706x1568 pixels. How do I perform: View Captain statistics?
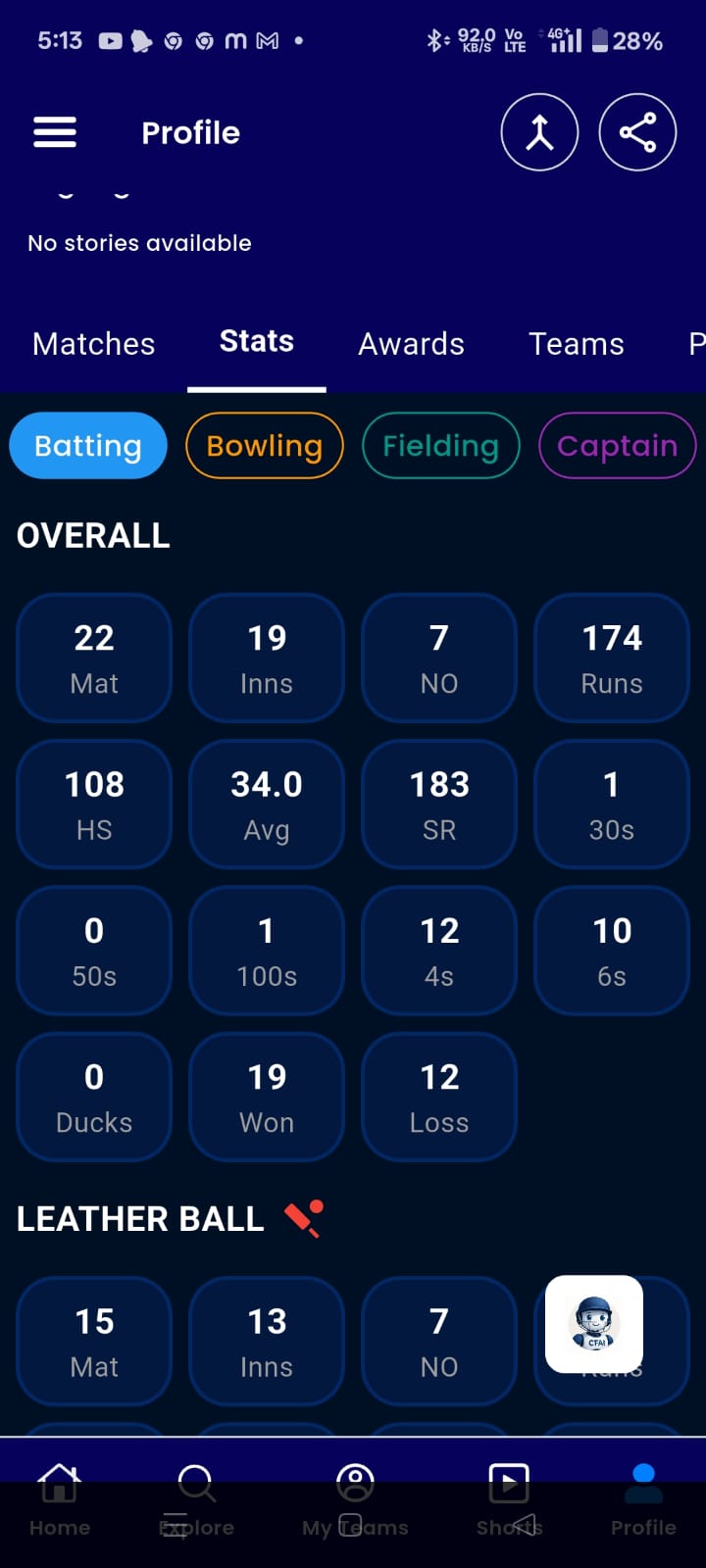617,446
